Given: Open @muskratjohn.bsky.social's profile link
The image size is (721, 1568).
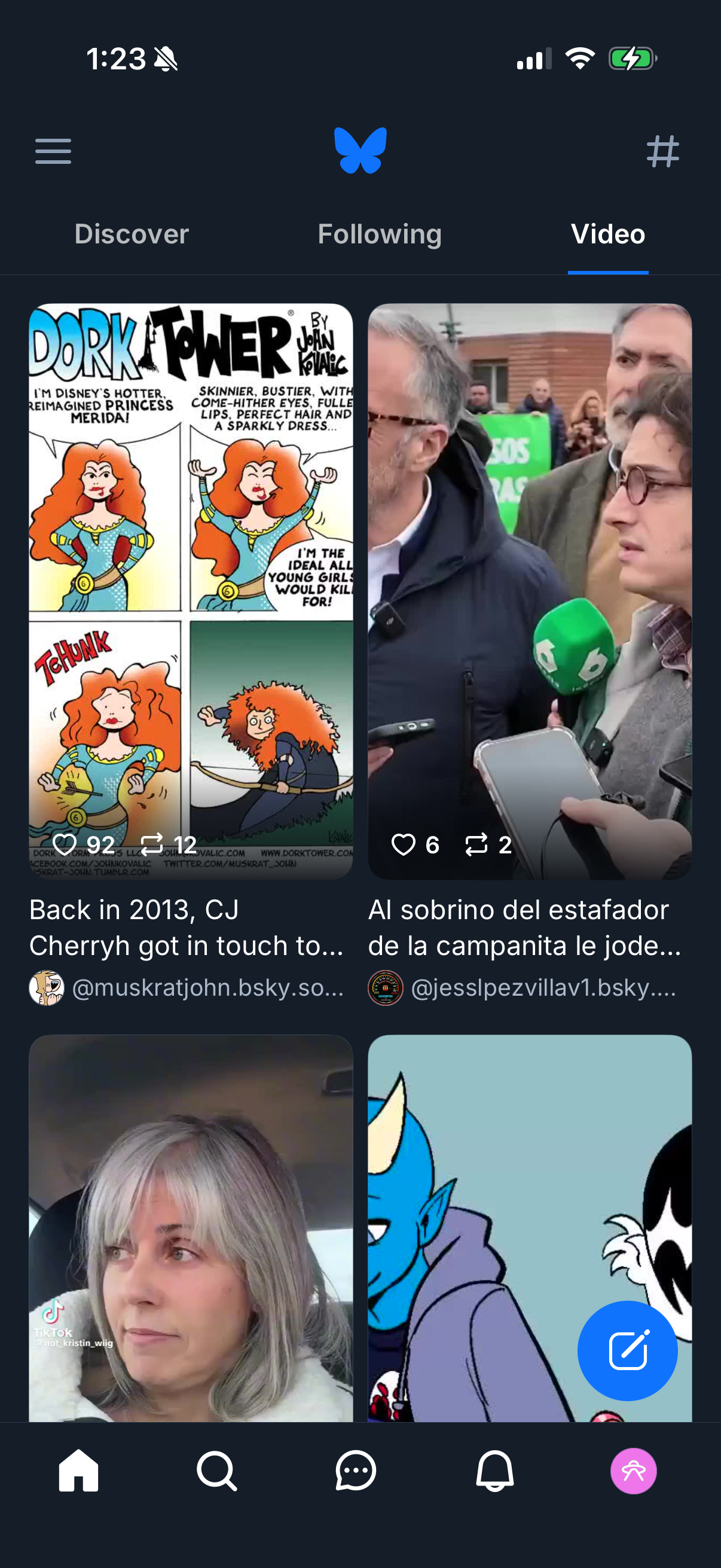Looking at the screenshot, I should coord(207,989).
